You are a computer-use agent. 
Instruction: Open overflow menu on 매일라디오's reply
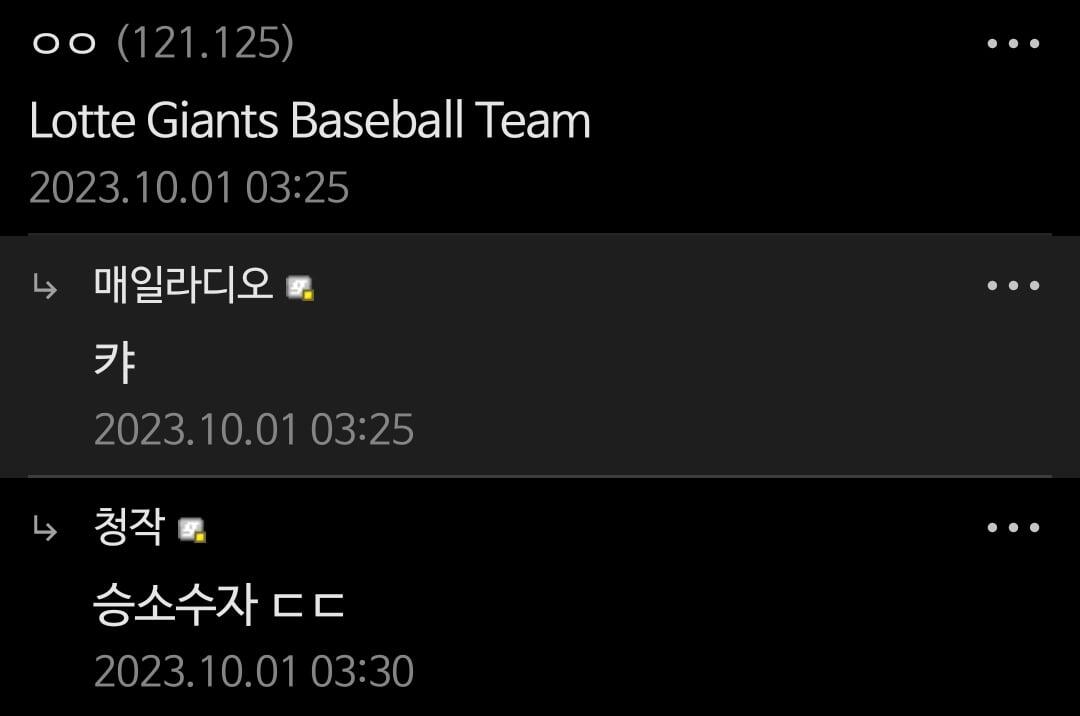click(x=1013, y=286)
